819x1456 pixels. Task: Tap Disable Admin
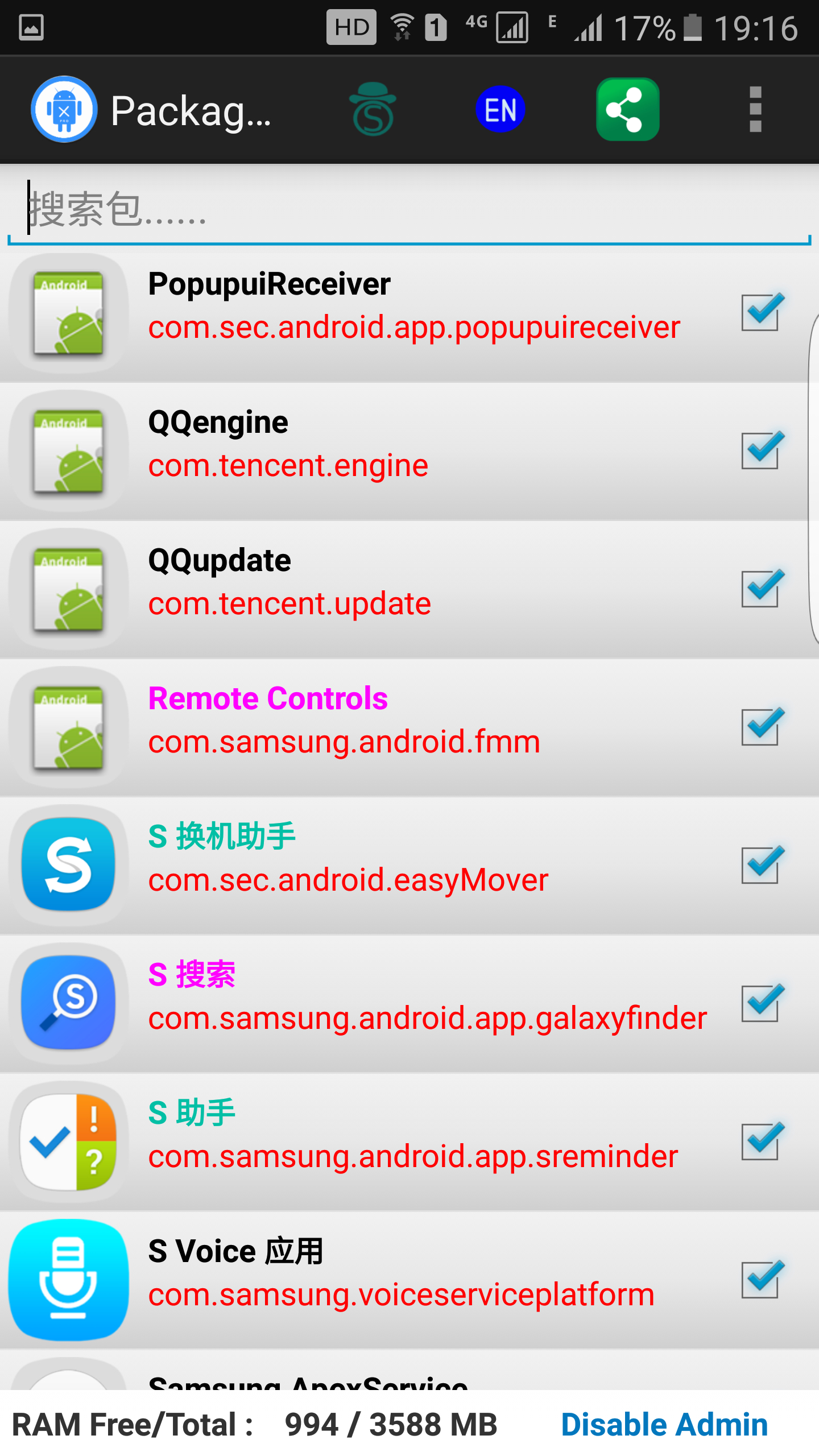pyautogui.click(x=664, y=1424)
